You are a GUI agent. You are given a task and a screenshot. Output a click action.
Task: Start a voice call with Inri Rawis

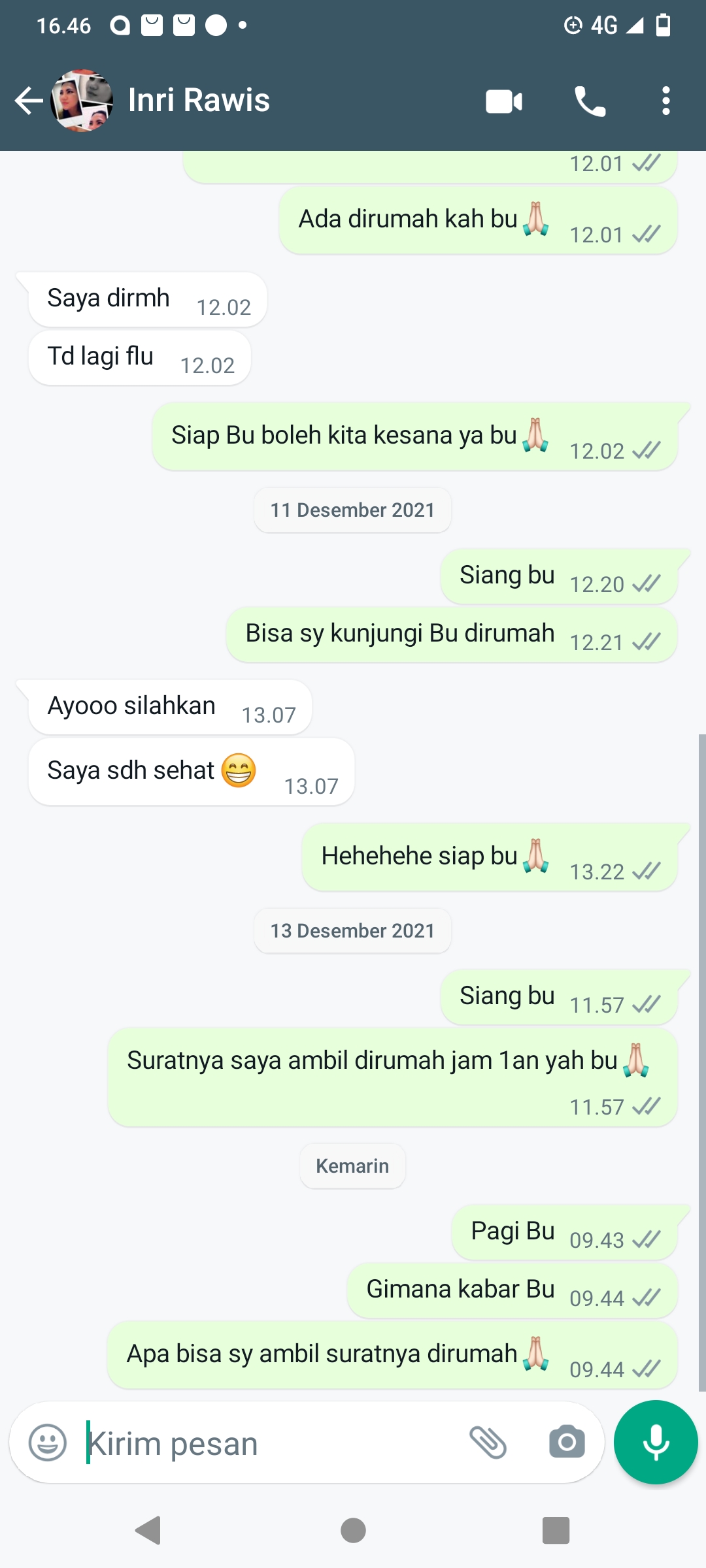(x=590, y=101)
